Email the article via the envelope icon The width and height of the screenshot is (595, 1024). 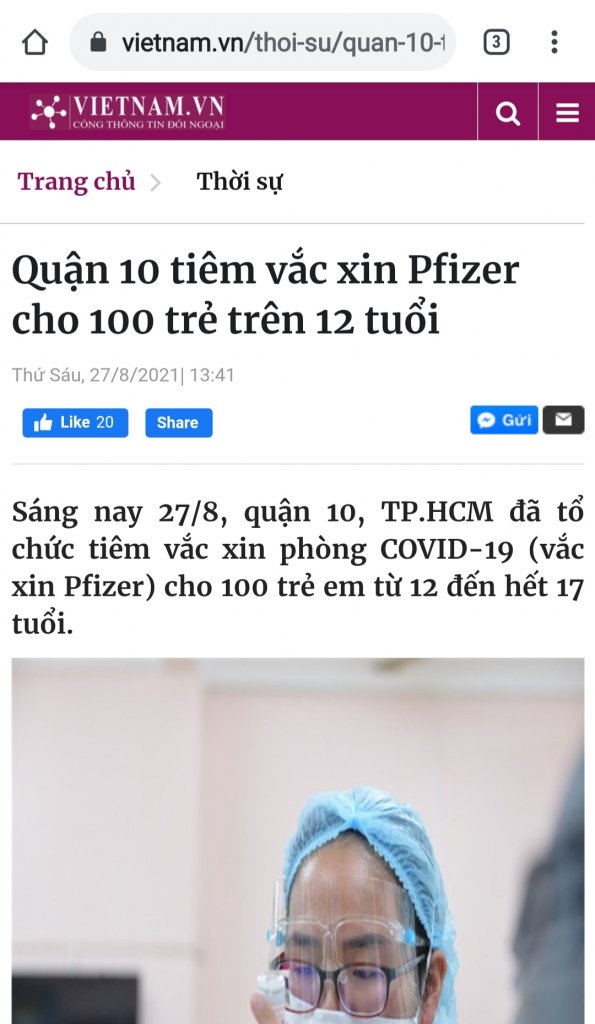pyautogui.click(x=564, y=420)
